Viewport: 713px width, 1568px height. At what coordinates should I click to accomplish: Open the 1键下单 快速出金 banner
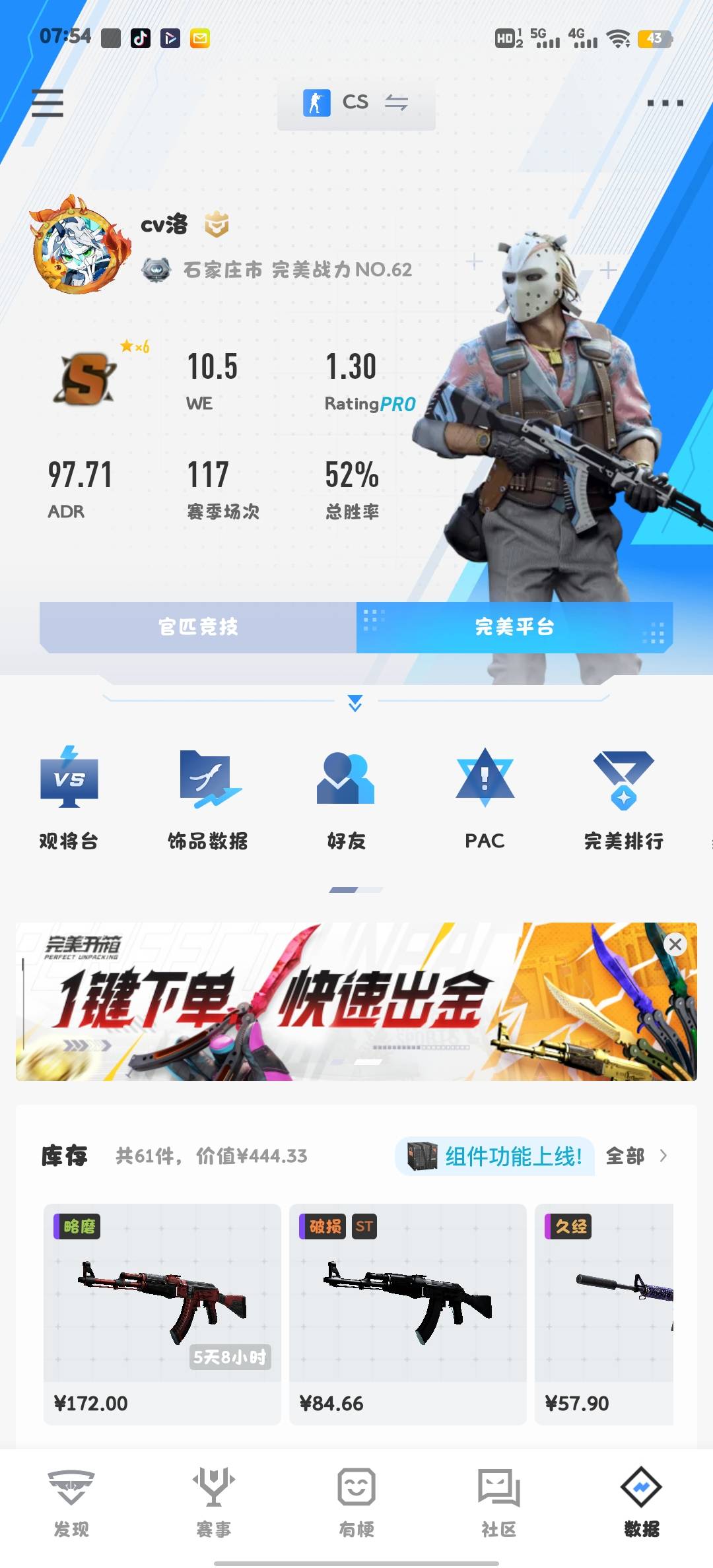click(x=356, y=1001)
